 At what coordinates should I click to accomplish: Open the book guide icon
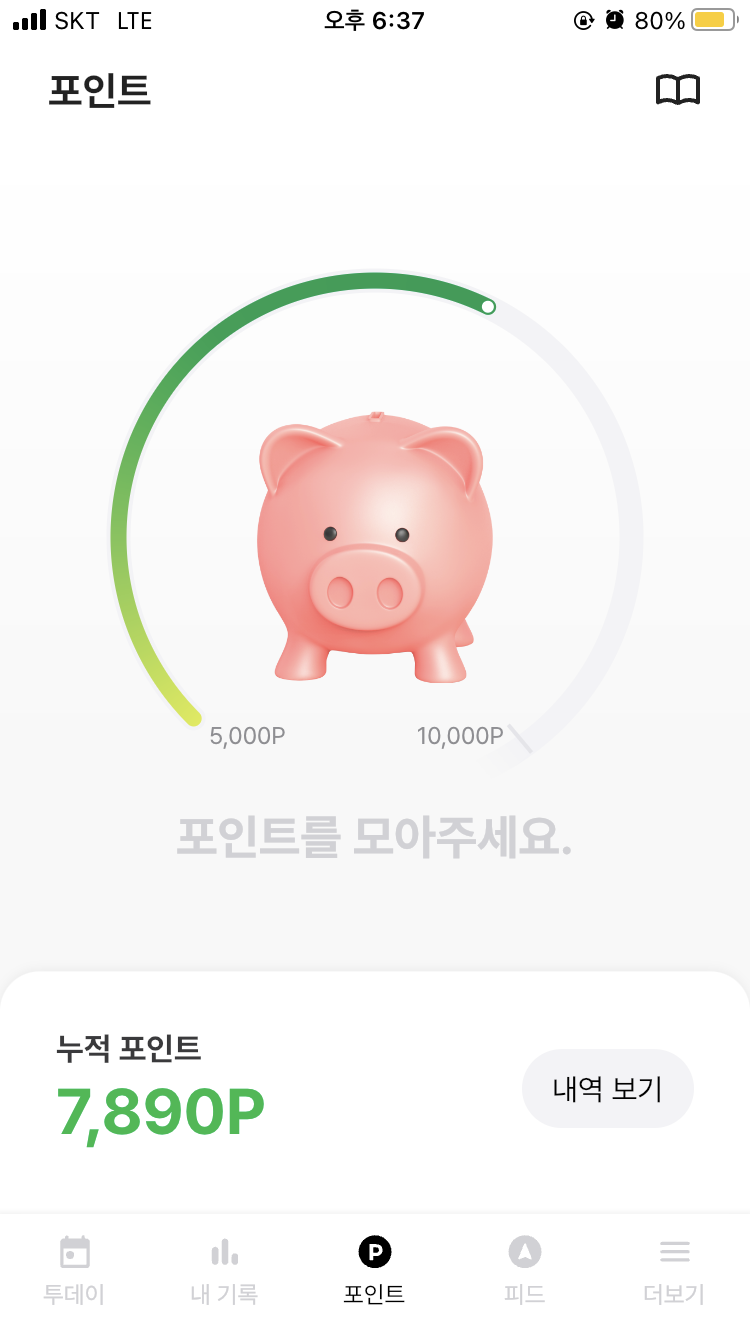pyautogui.click(x=677, y=90)
